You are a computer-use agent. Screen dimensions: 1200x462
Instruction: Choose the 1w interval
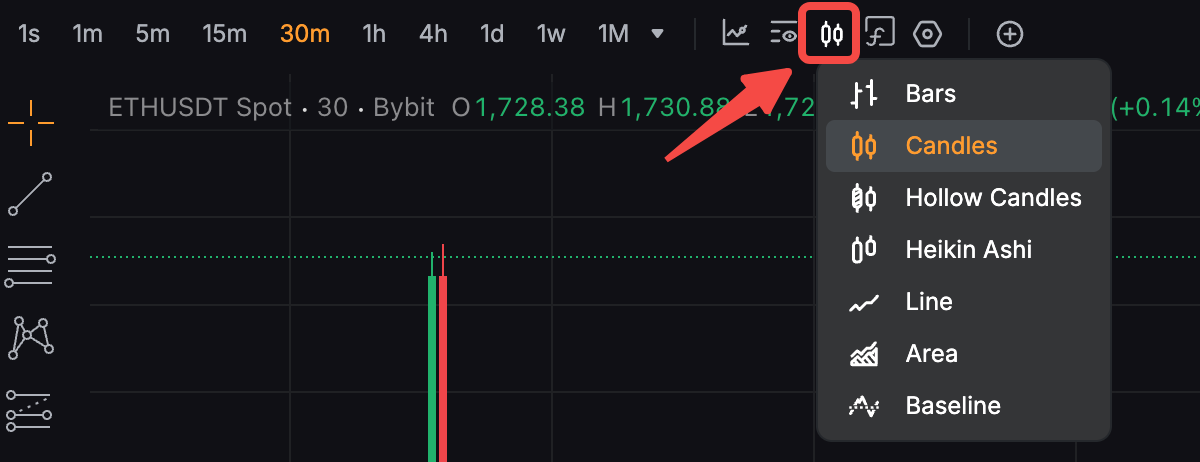pyautogui.click(x=551, y=34)
